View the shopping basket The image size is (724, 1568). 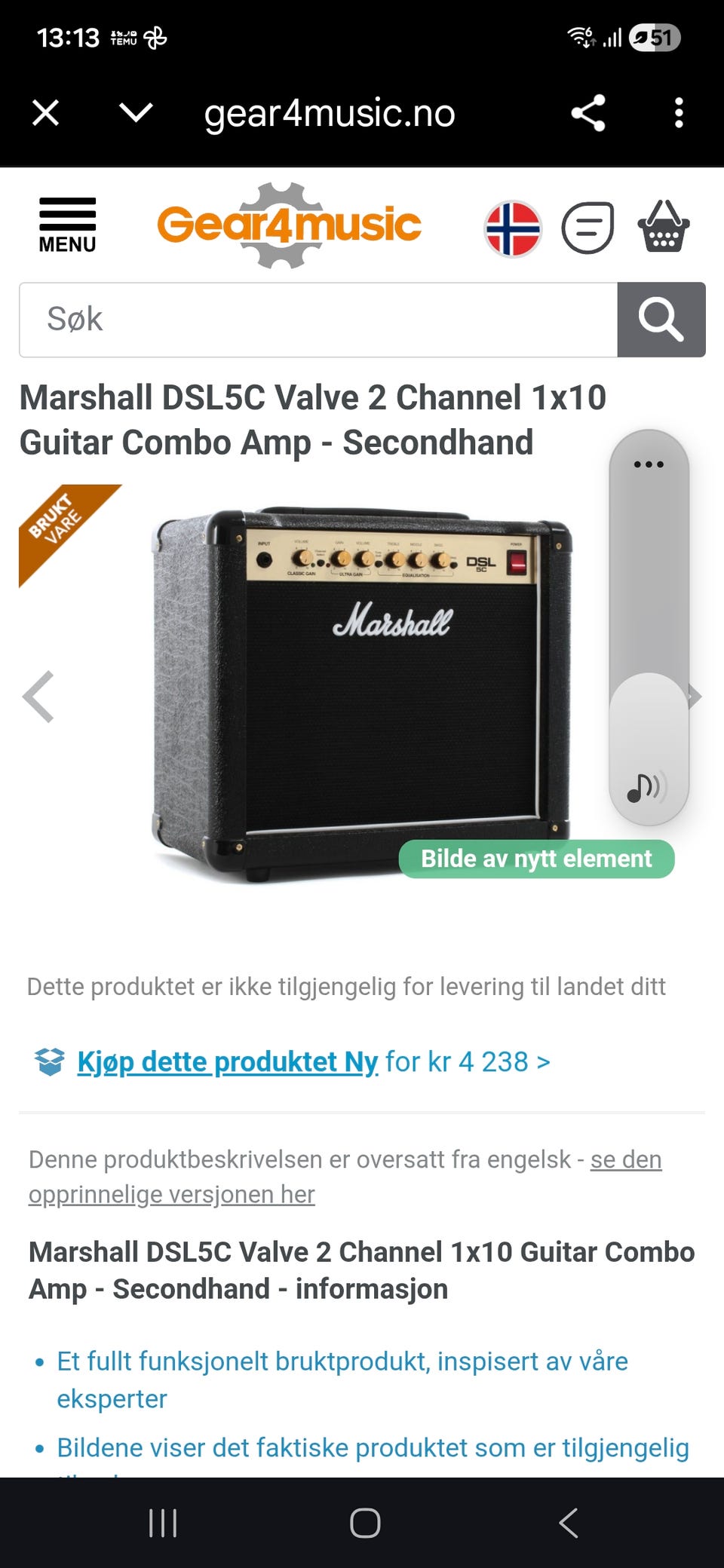coord(664,226)
